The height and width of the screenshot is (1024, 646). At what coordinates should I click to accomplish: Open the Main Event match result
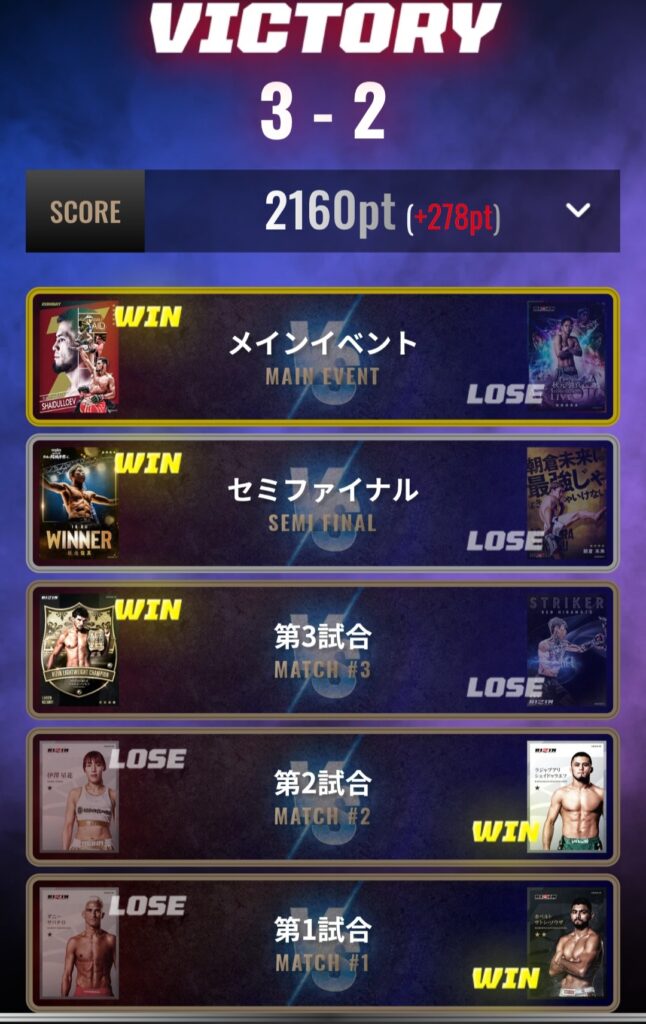coord(322,356)
